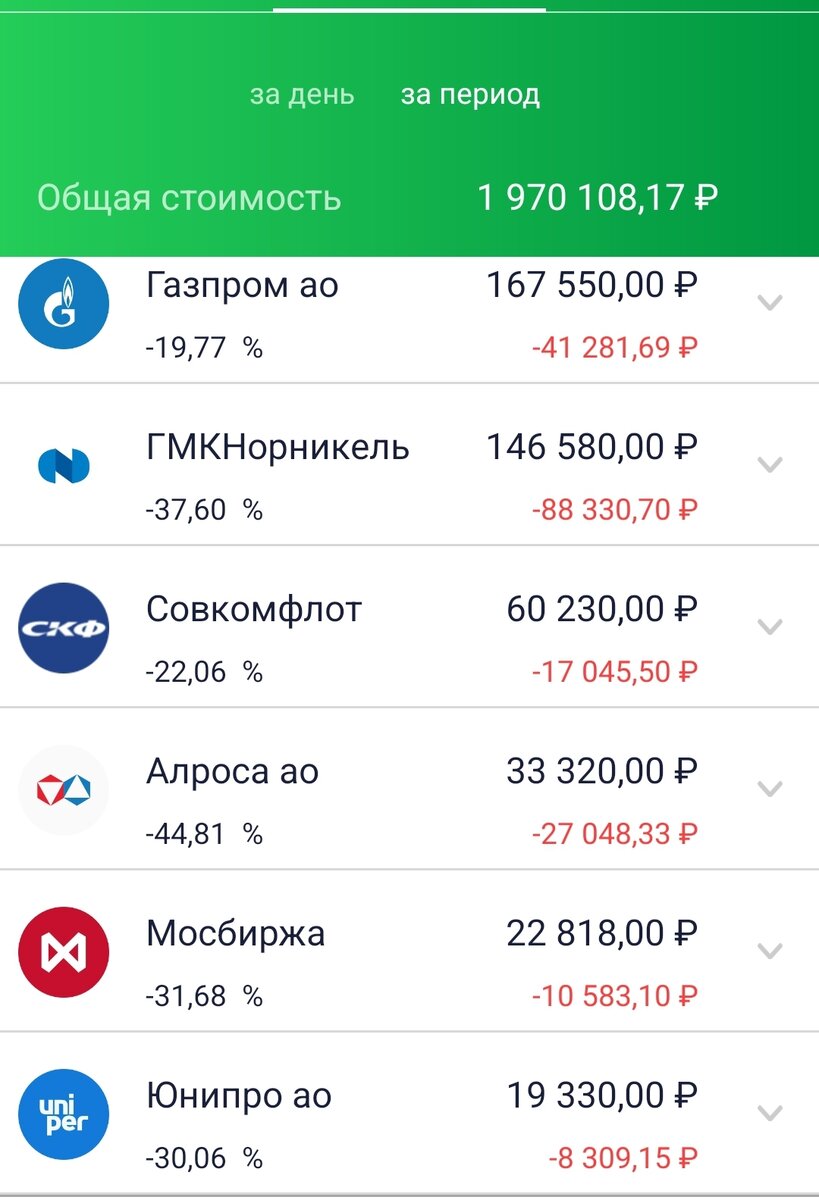Expand the Алроса ао row chevron

[x=768, y=789]
